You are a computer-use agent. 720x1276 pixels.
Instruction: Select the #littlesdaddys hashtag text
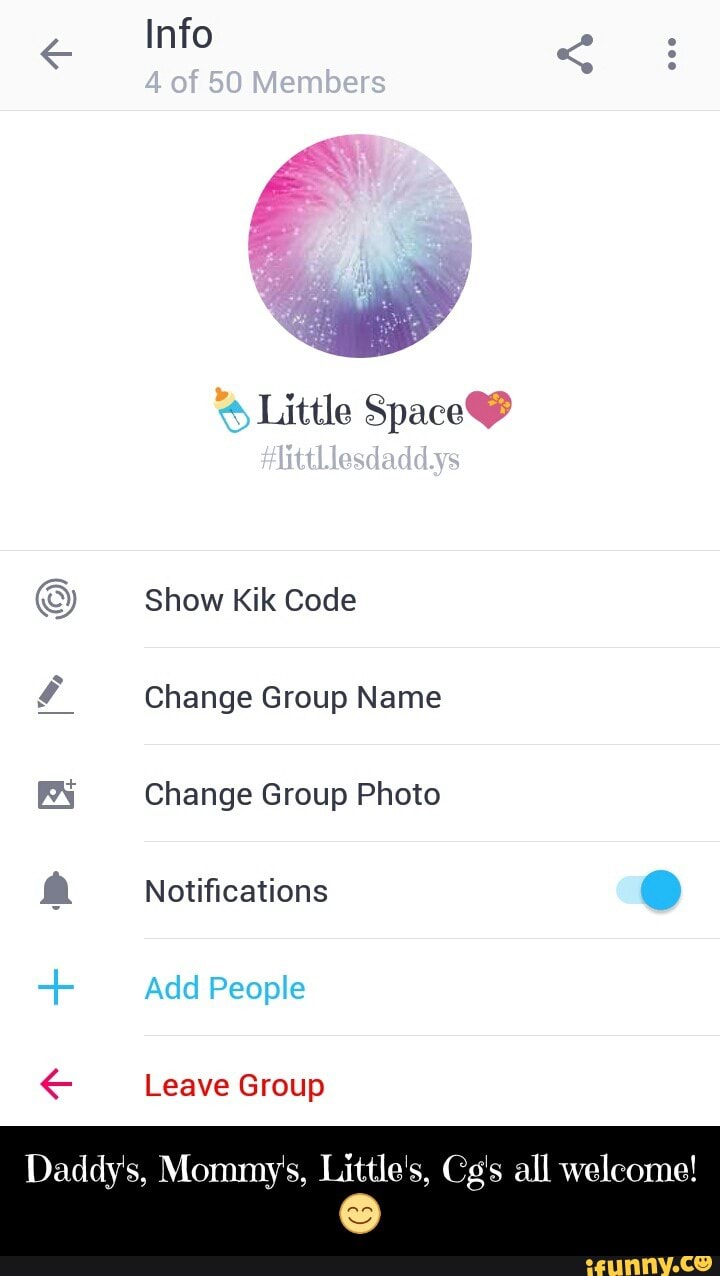click(360, 459)
